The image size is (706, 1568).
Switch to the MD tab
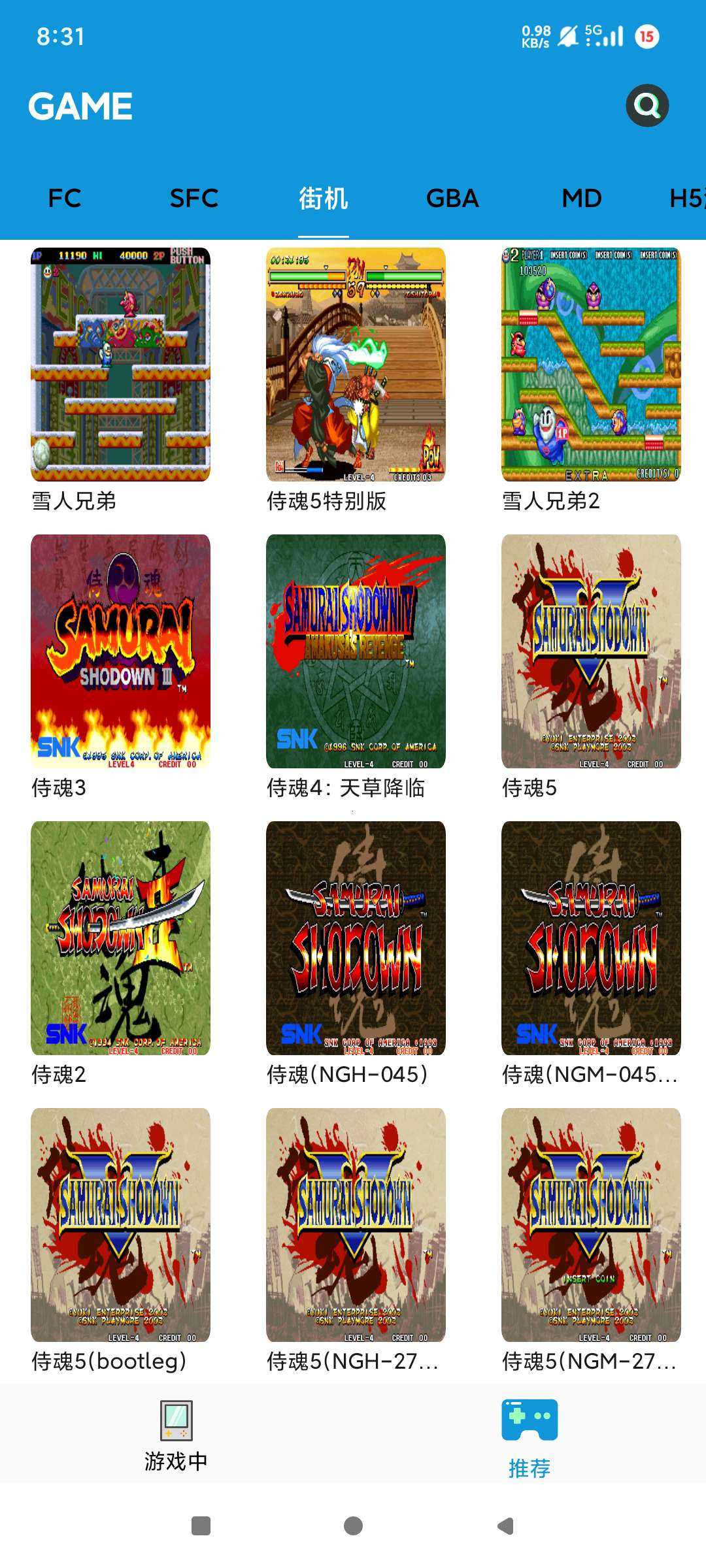point(581,198)
